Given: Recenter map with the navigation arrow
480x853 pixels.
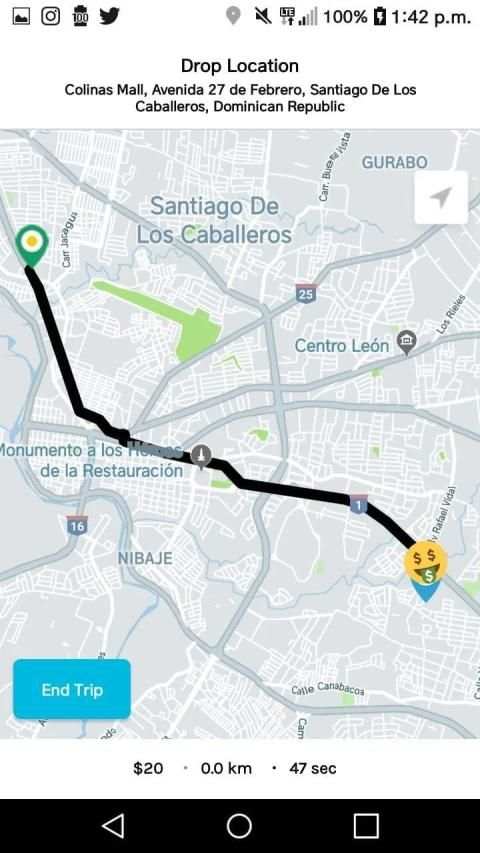Looking at the screenshot, I should coord(441,197).
